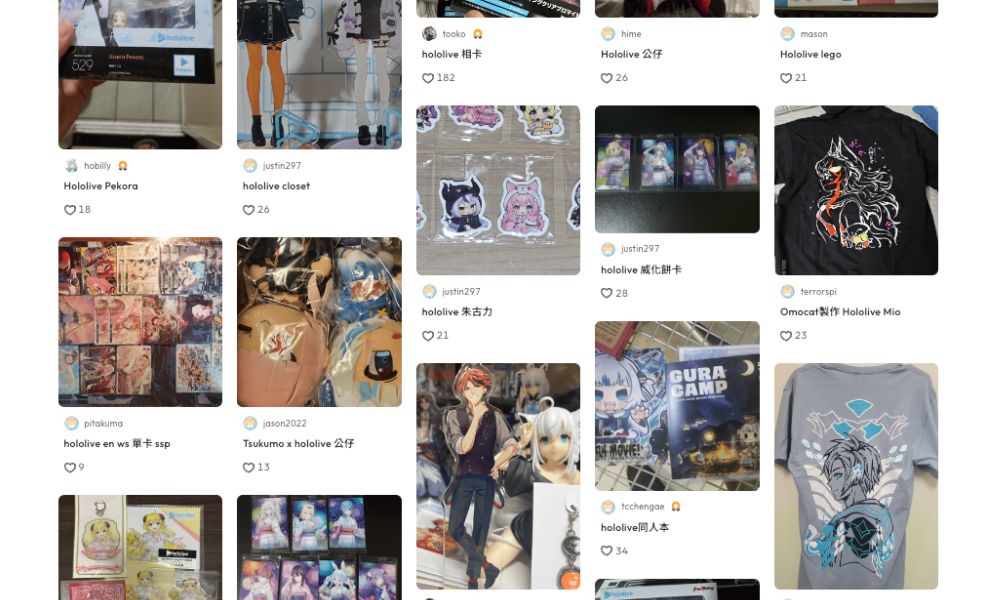
Task: Open the Omocat Hololive Mio shirt image
Action: pos(856,190)
